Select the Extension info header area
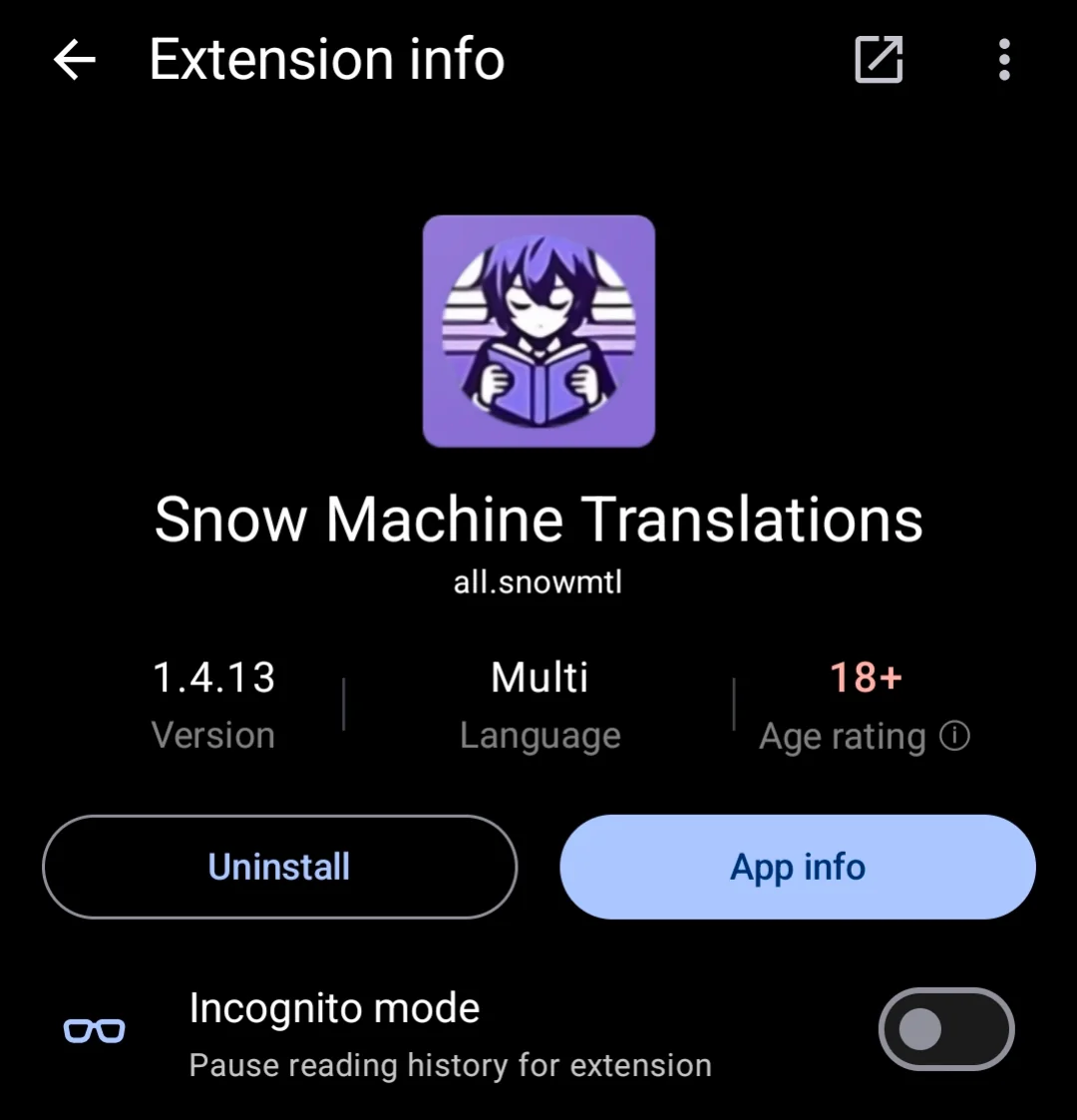1077x1120 pixels. click(x=326, y=60)
